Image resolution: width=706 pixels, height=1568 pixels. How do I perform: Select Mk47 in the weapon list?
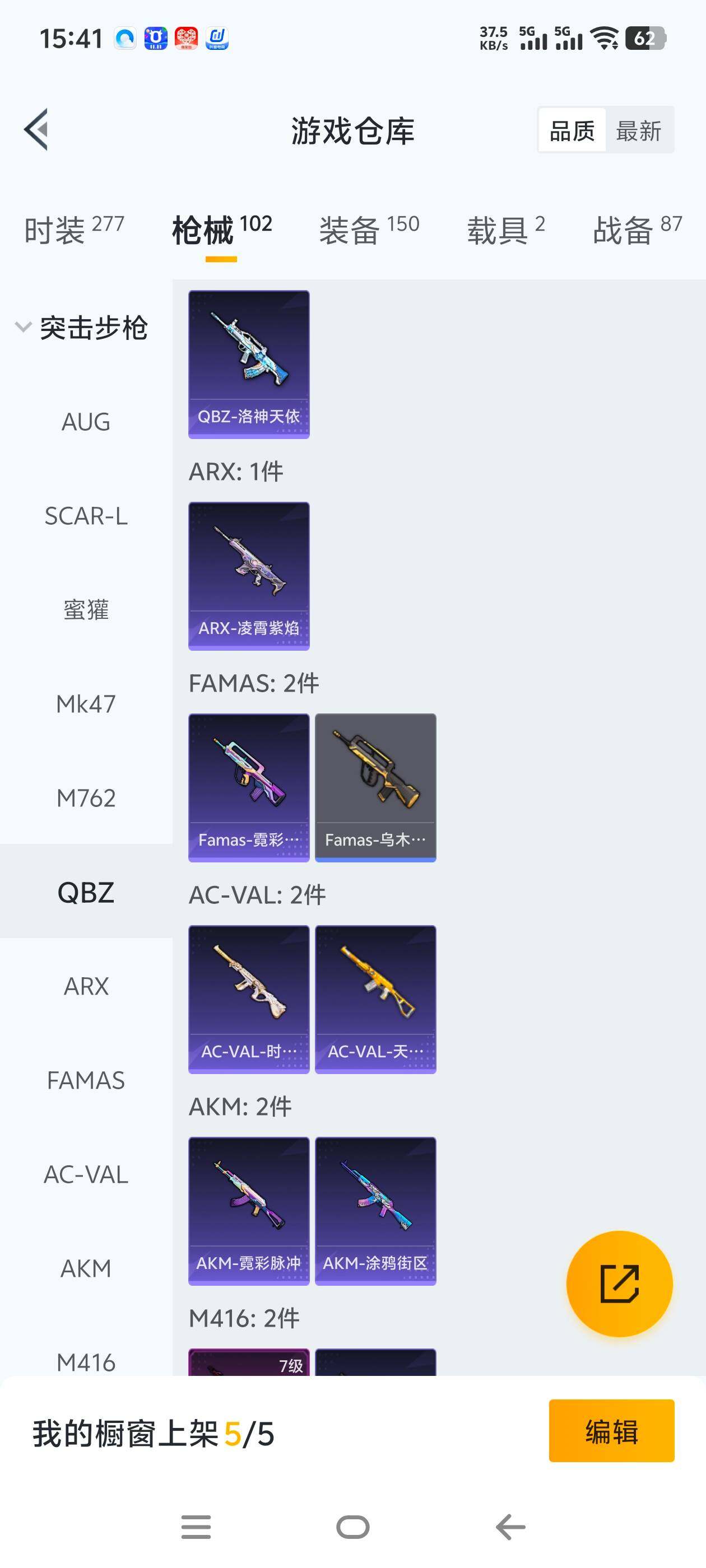86,704
